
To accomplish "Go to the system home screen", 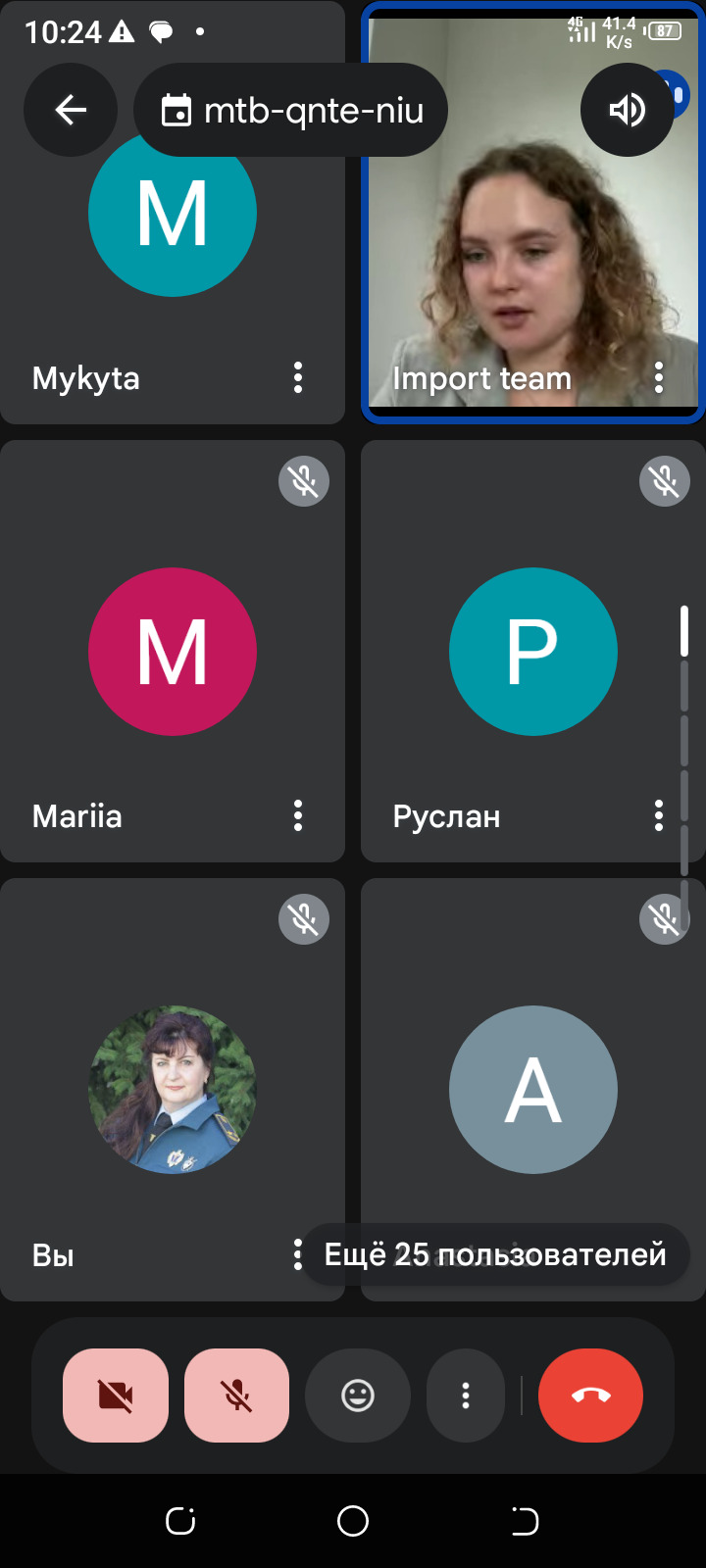I will click(353, 1521).
